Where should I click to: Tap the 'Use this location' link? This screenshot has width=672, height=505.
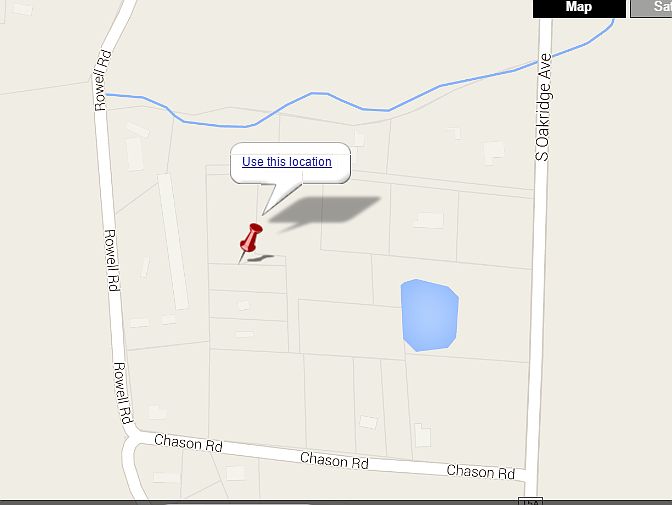pos(286,162)
